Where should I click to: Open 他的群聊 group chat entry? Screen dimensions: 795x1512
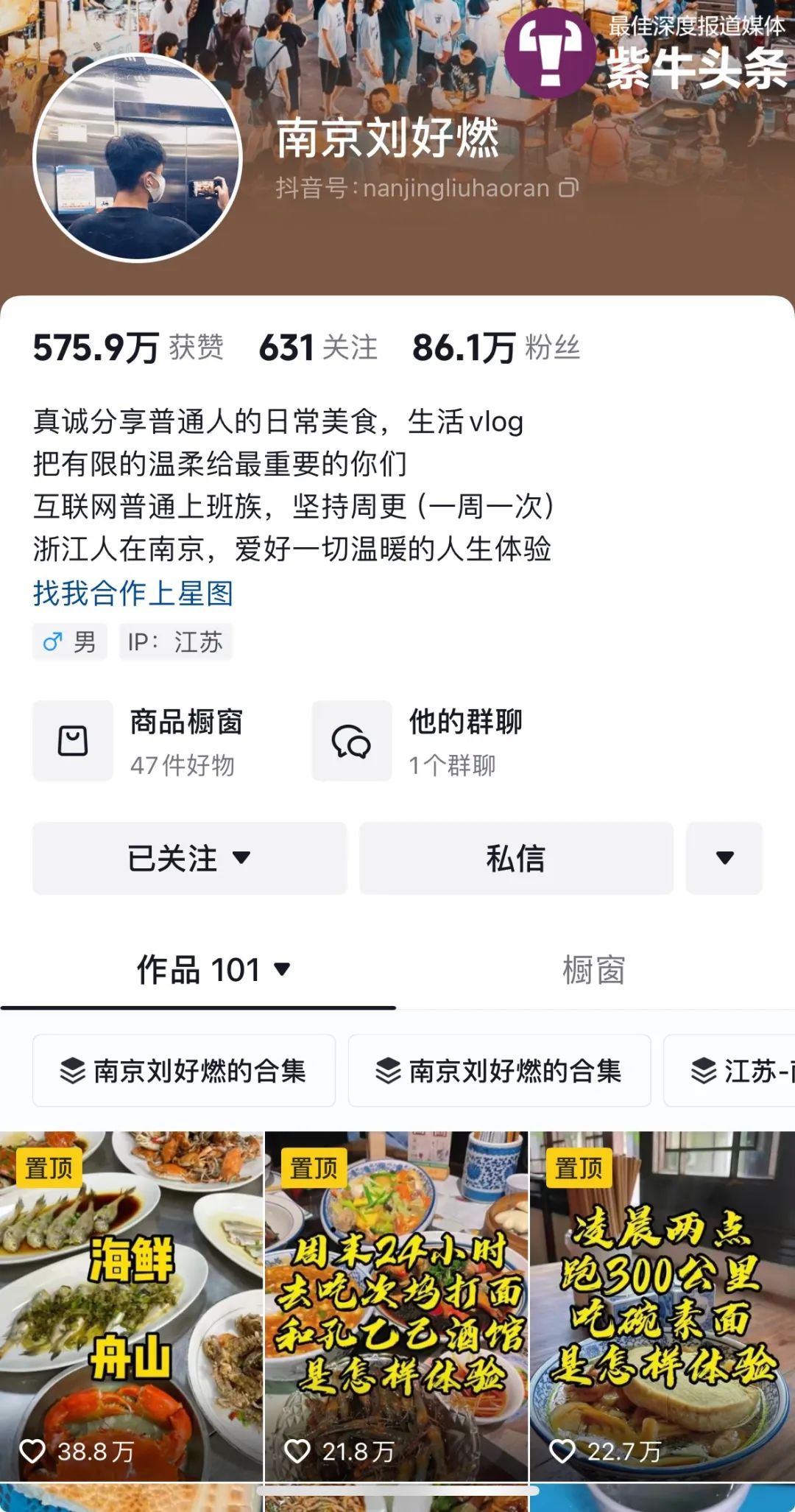pyautogui.click(x=418, y=741)
